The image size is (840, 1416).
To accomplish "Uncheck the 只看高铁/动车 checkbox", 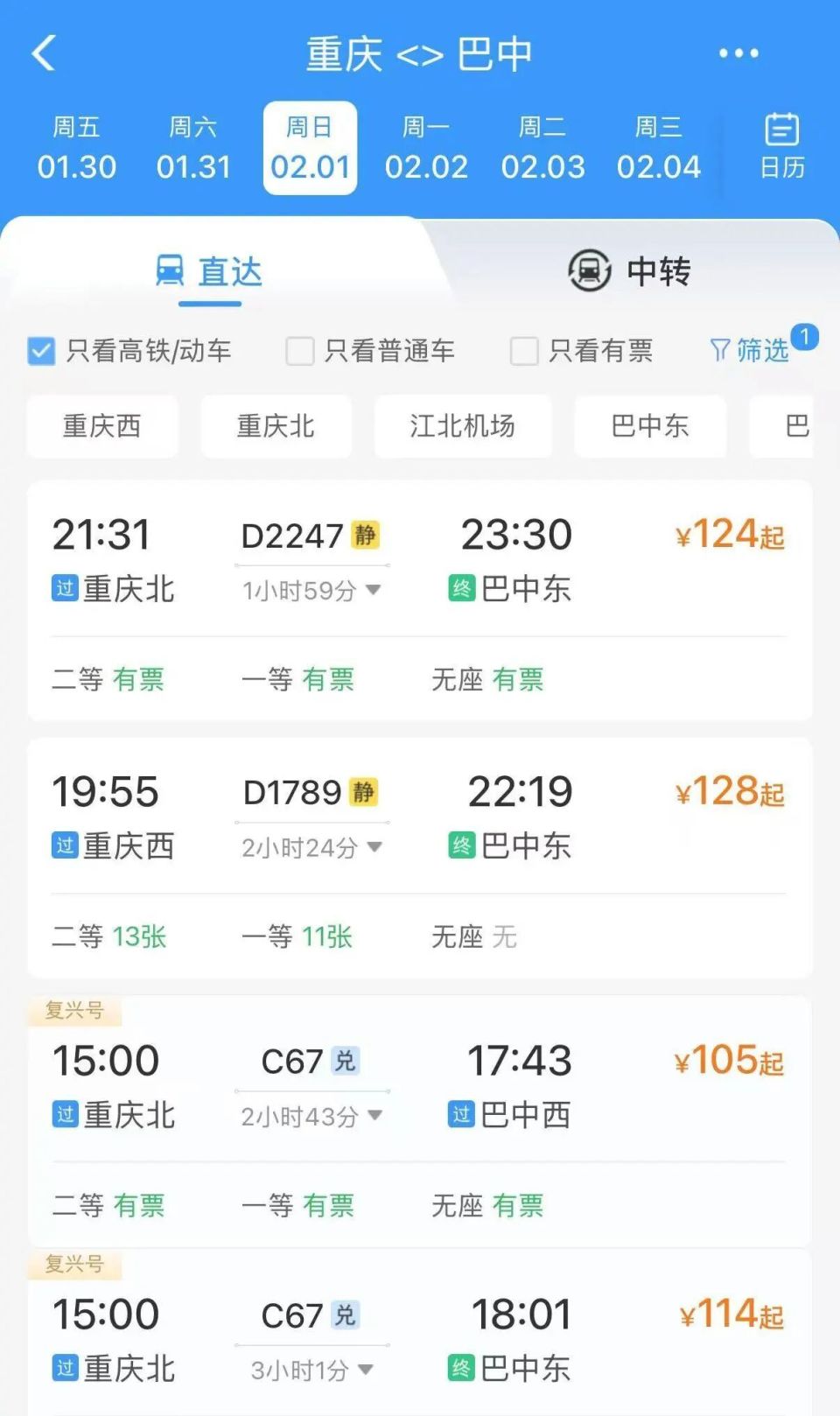I will pos(39,350).
